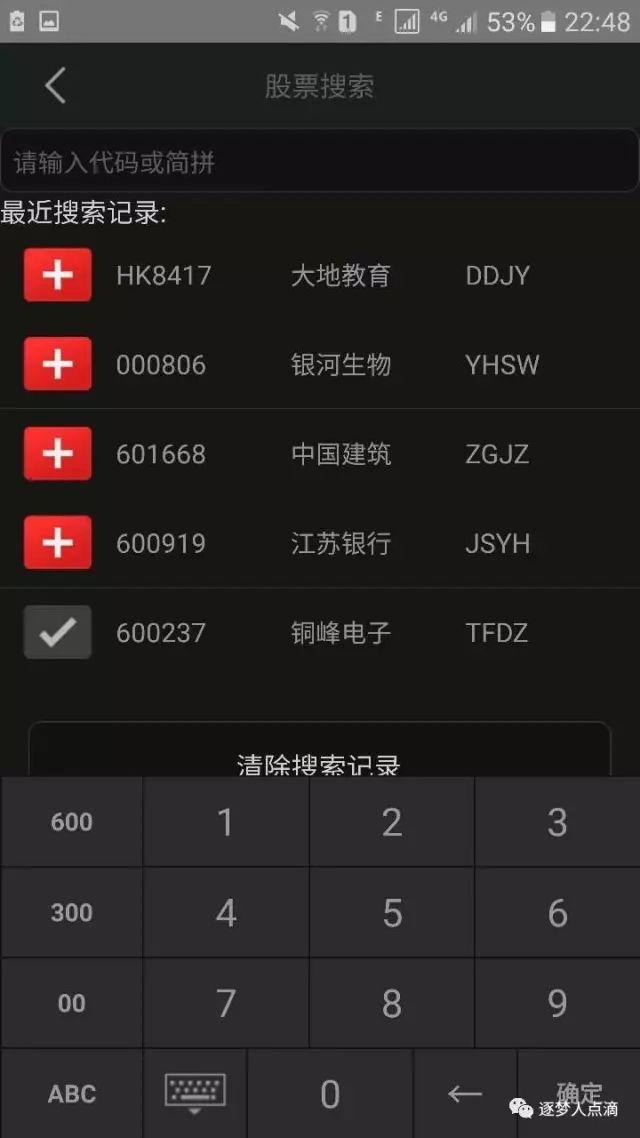
Task: Tap the backspace arrow key
Action: 464,1094
